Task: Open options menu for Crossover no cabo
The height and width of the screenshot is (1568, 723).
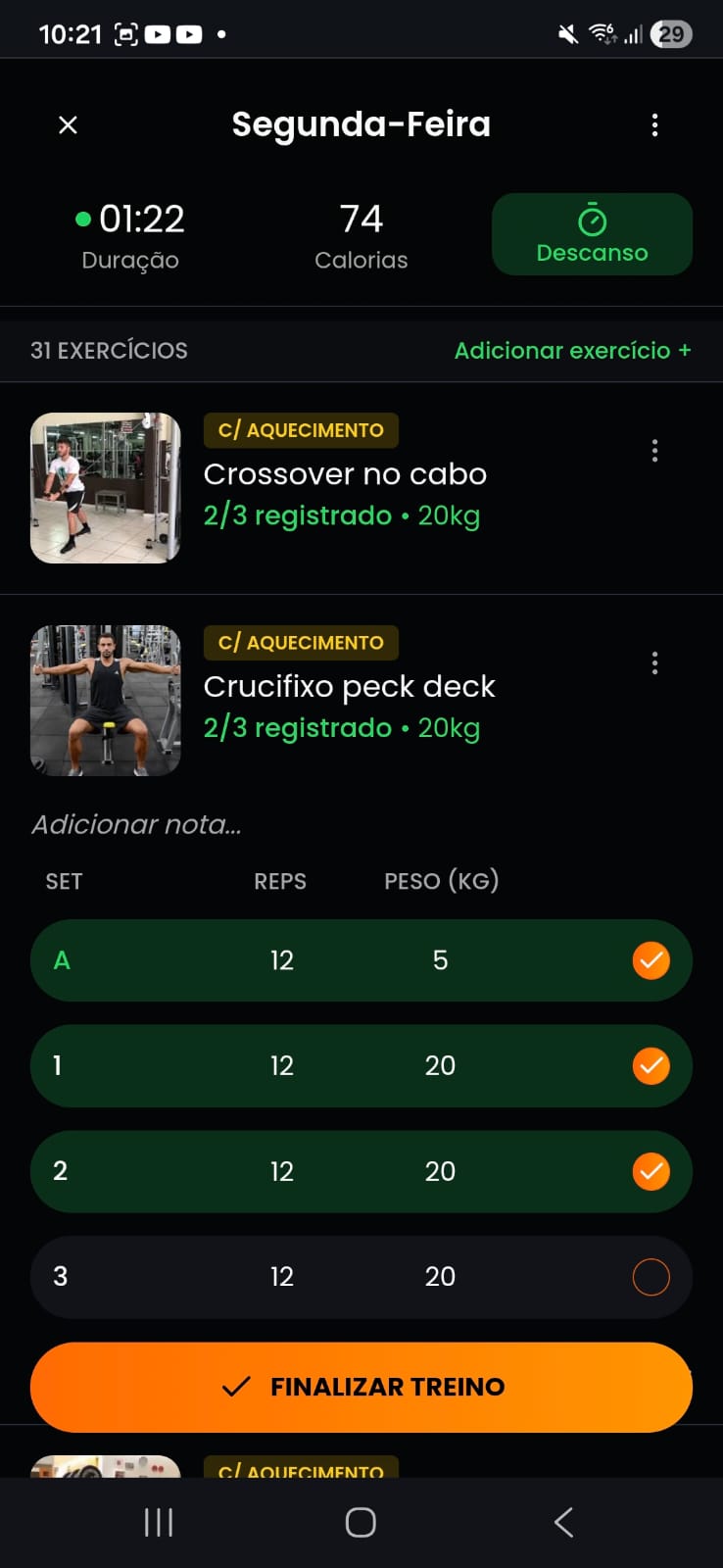Action: 654,450
